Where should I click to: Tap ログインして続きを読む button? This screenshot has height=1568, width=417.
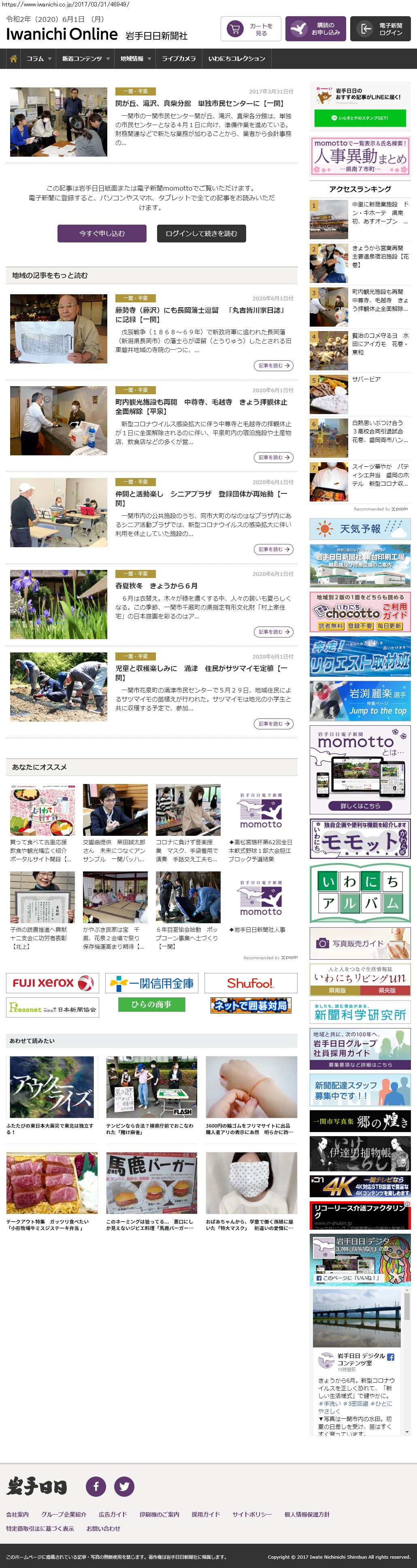[x=201, y=233]
